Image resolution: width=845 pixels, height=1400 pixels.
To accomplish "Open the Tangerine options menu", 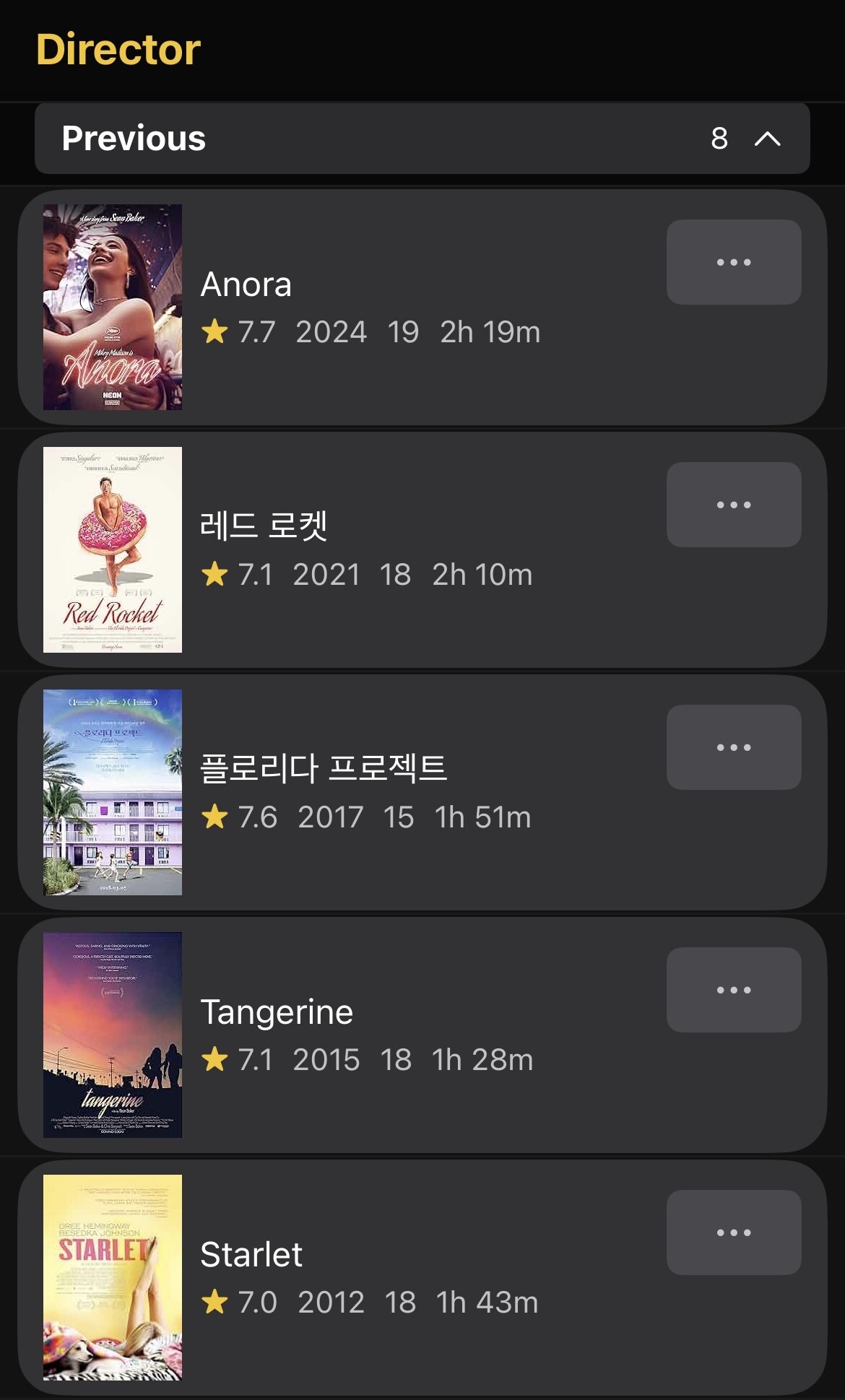I will (x=733, y=990).
